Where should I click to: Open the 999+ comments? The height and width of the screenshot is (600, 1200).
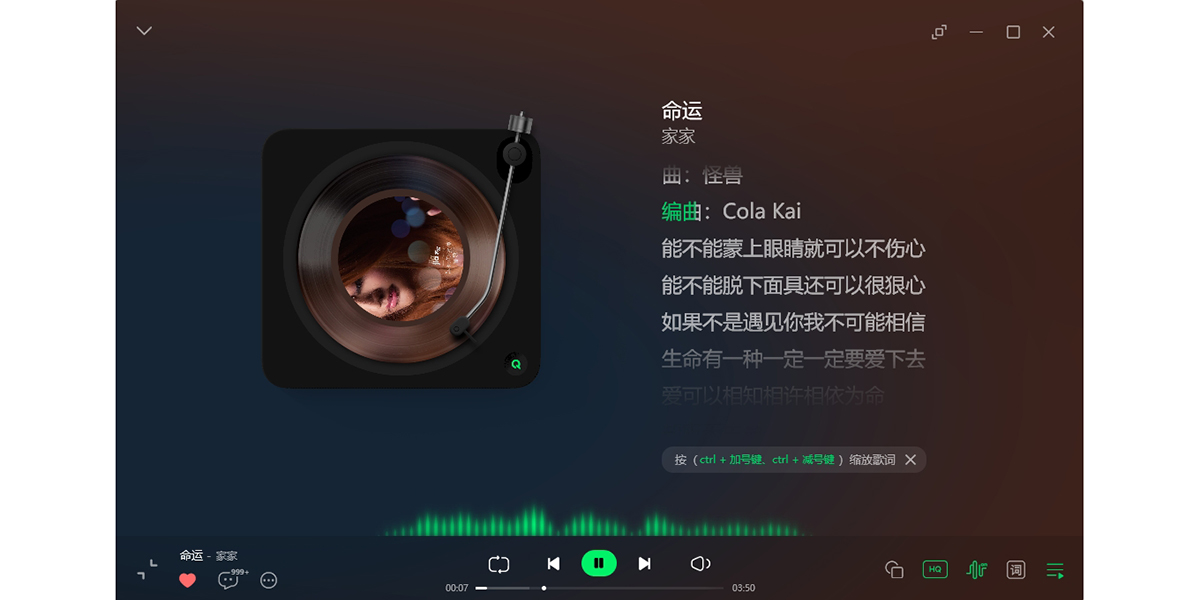point(229,580)
